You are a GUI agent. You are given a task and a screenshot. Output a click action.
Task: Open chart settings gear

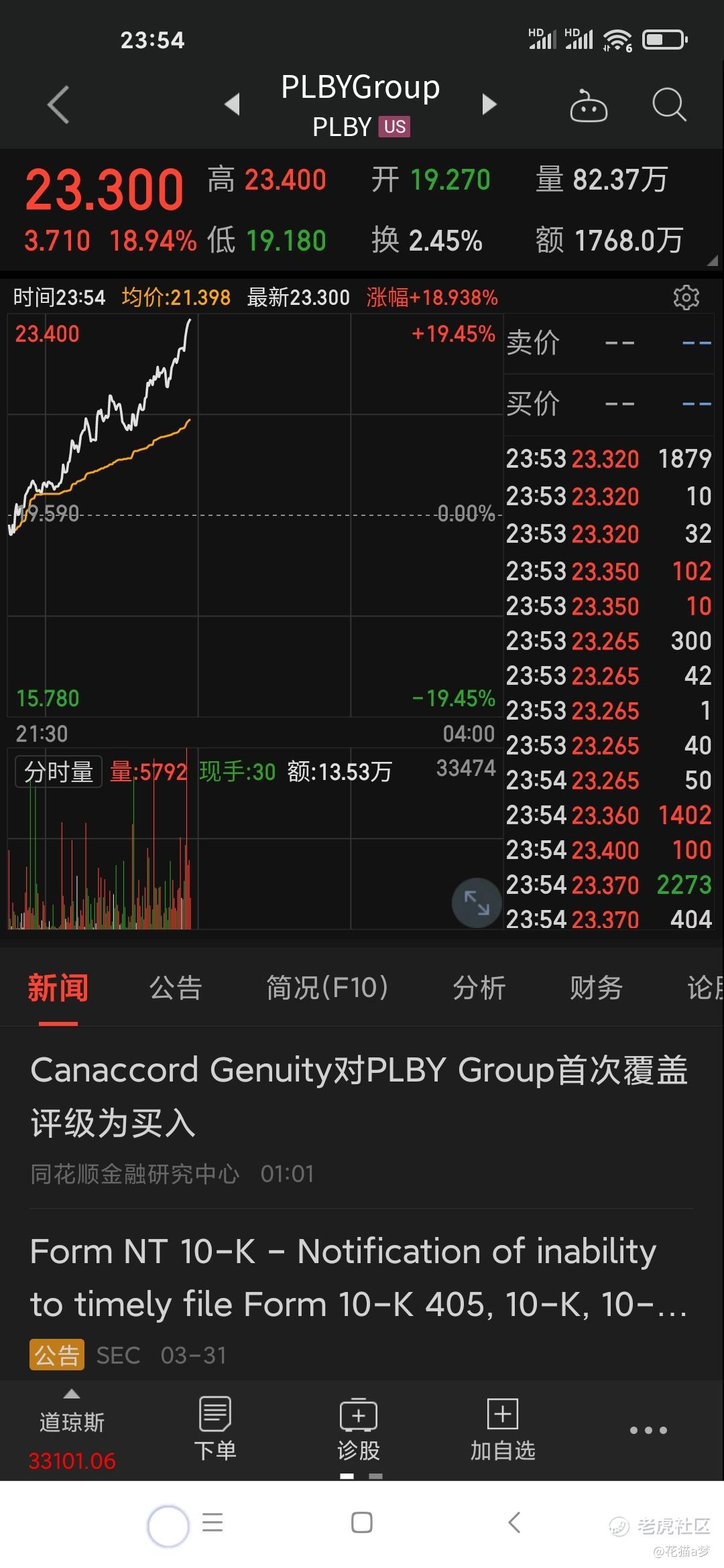(x=686, y=297)
